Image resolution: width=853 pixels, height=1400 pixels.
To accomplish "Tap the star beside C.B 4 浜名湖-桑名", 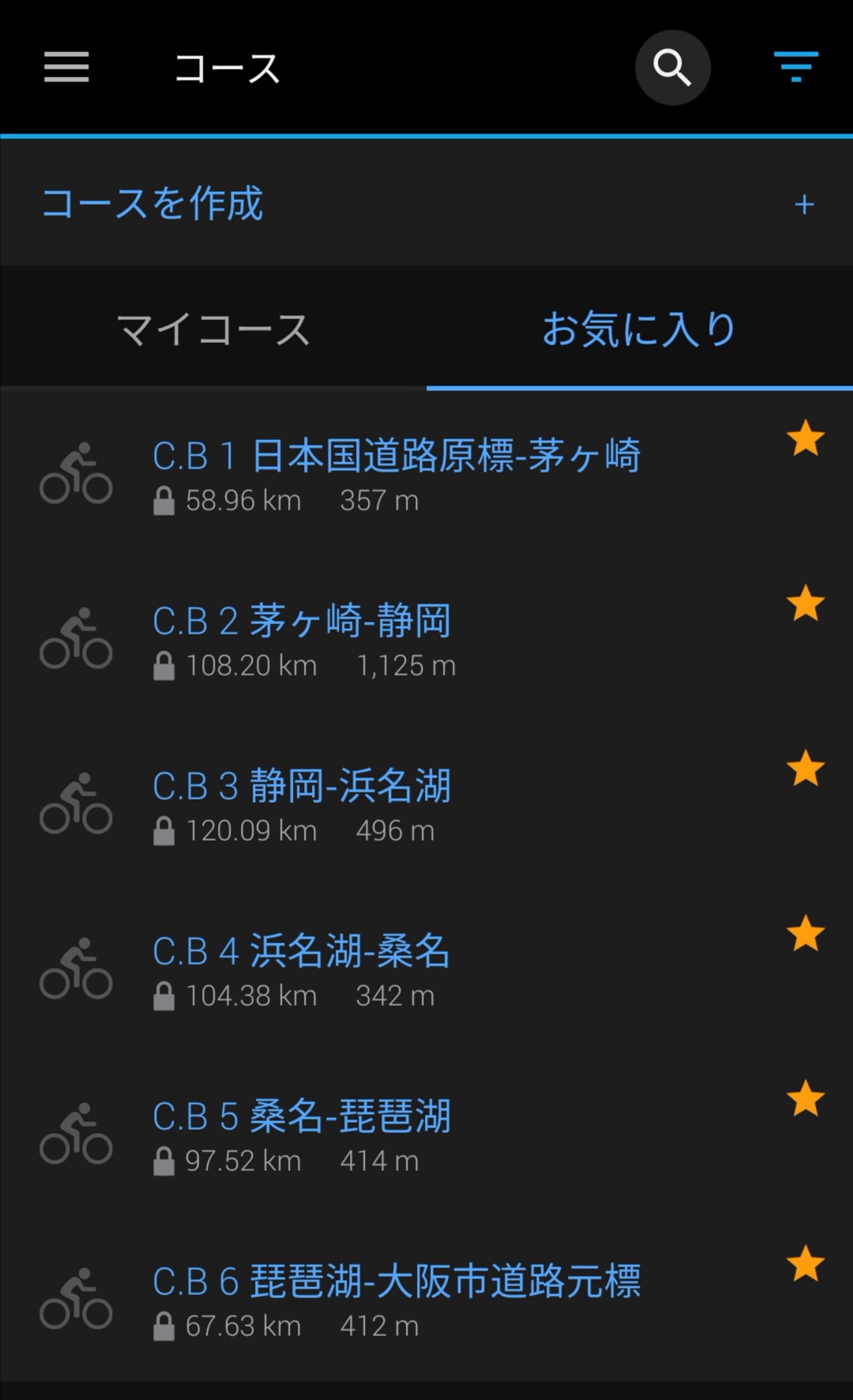I will click(x=806, y=934).
